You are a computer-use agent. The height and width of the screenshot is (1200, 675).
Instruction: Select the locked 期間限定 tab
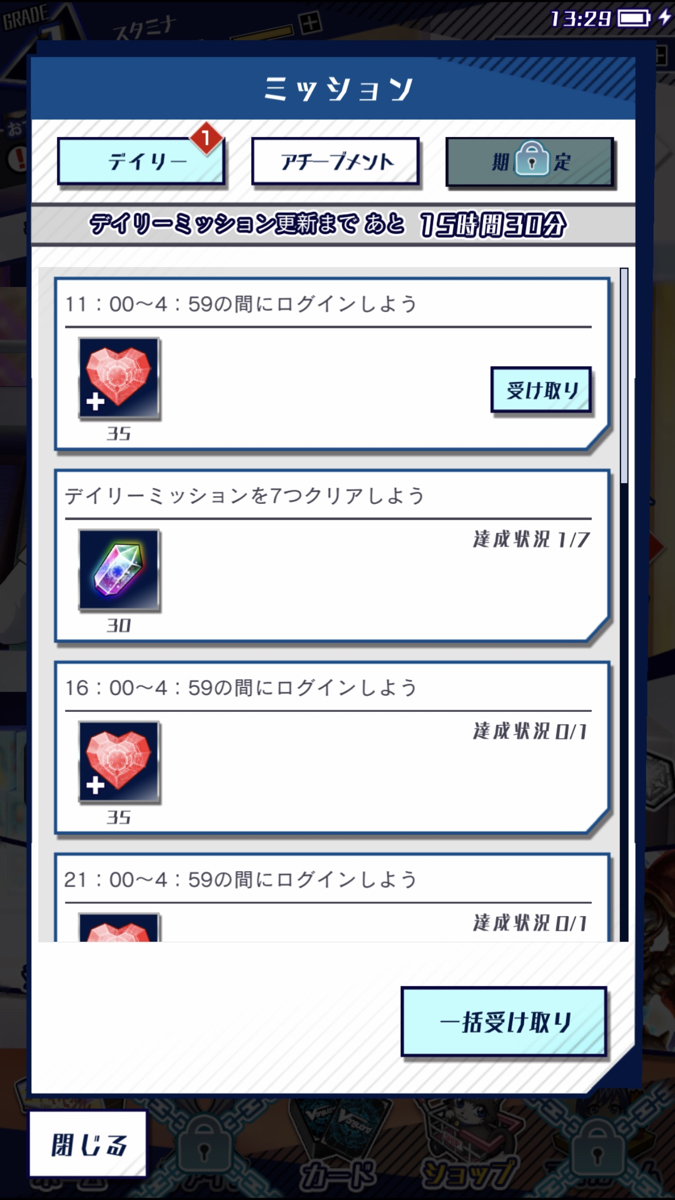click(529, 161)
